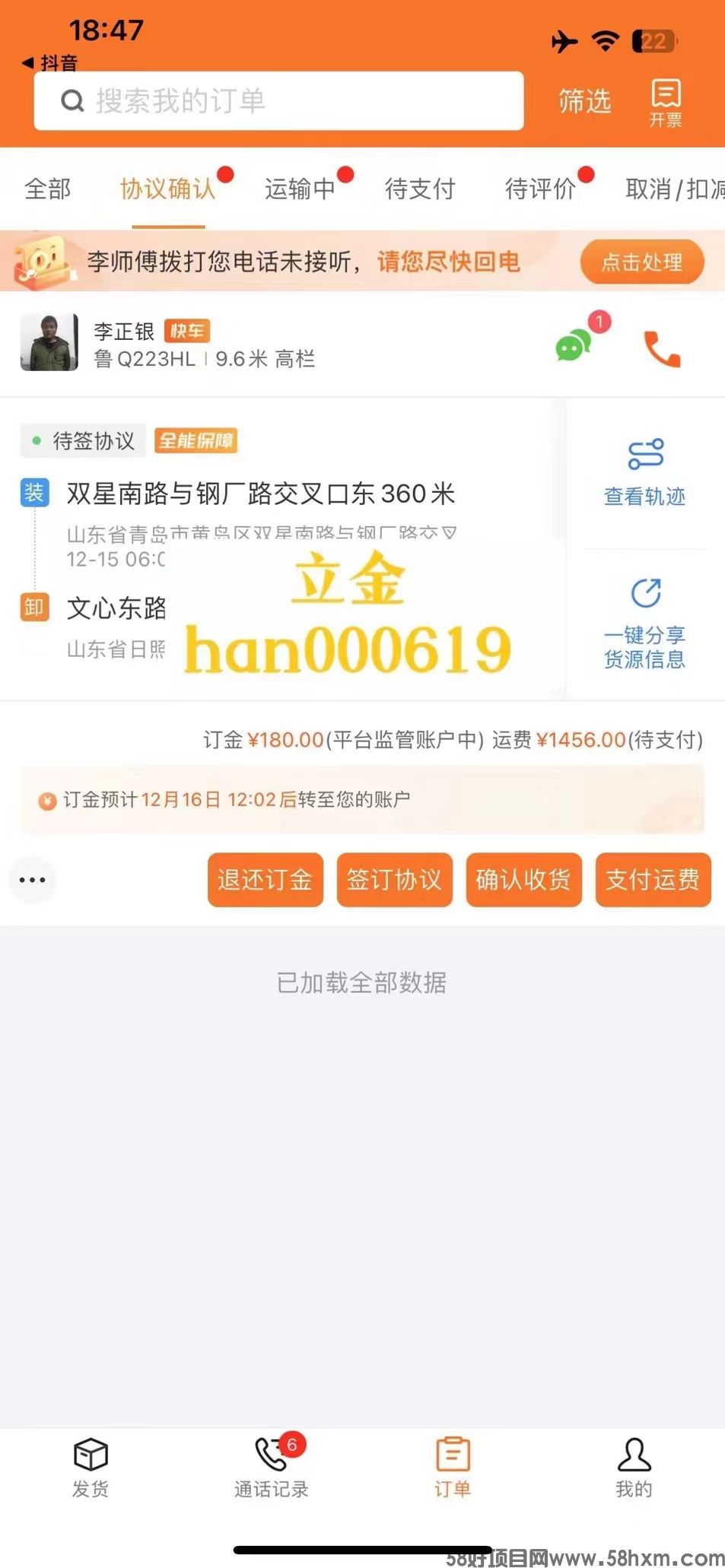Open the 通话记录 tab
Viewport: 725px width, 1568px height.
272,1468
